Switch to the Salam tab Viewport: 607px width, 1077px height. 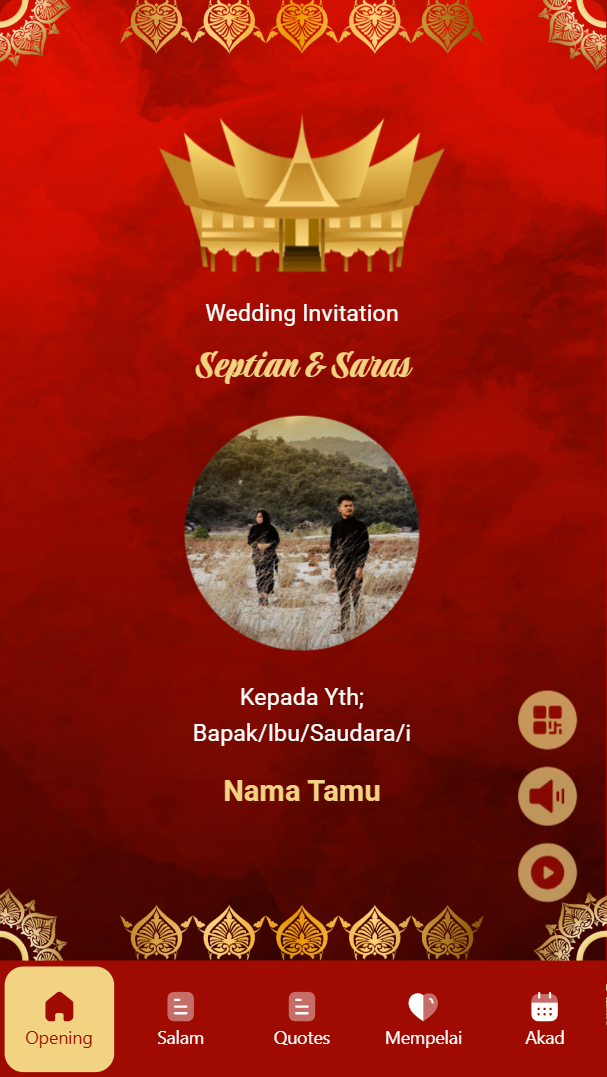[180, 1019]
